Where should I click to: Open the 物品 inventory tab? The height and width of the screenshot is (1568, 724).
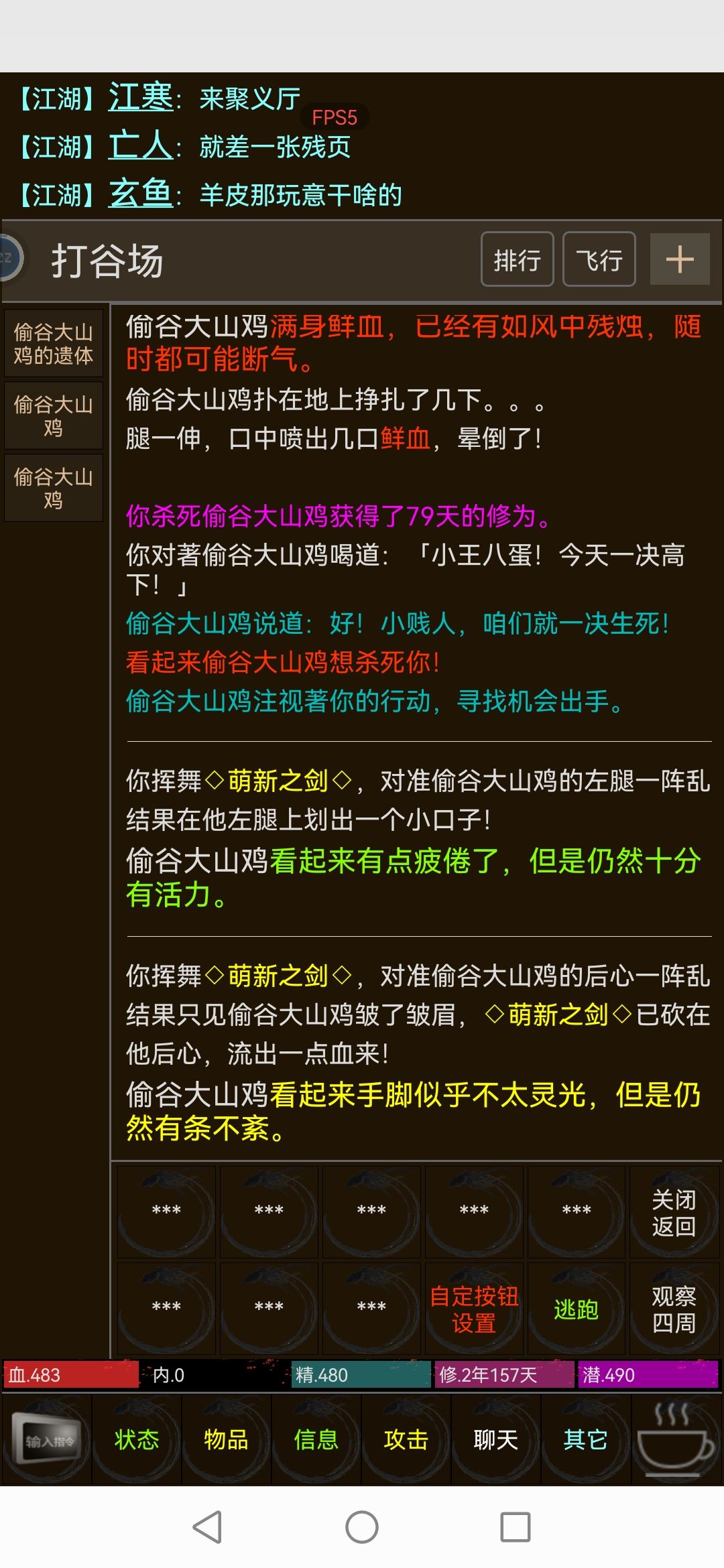227,1439
